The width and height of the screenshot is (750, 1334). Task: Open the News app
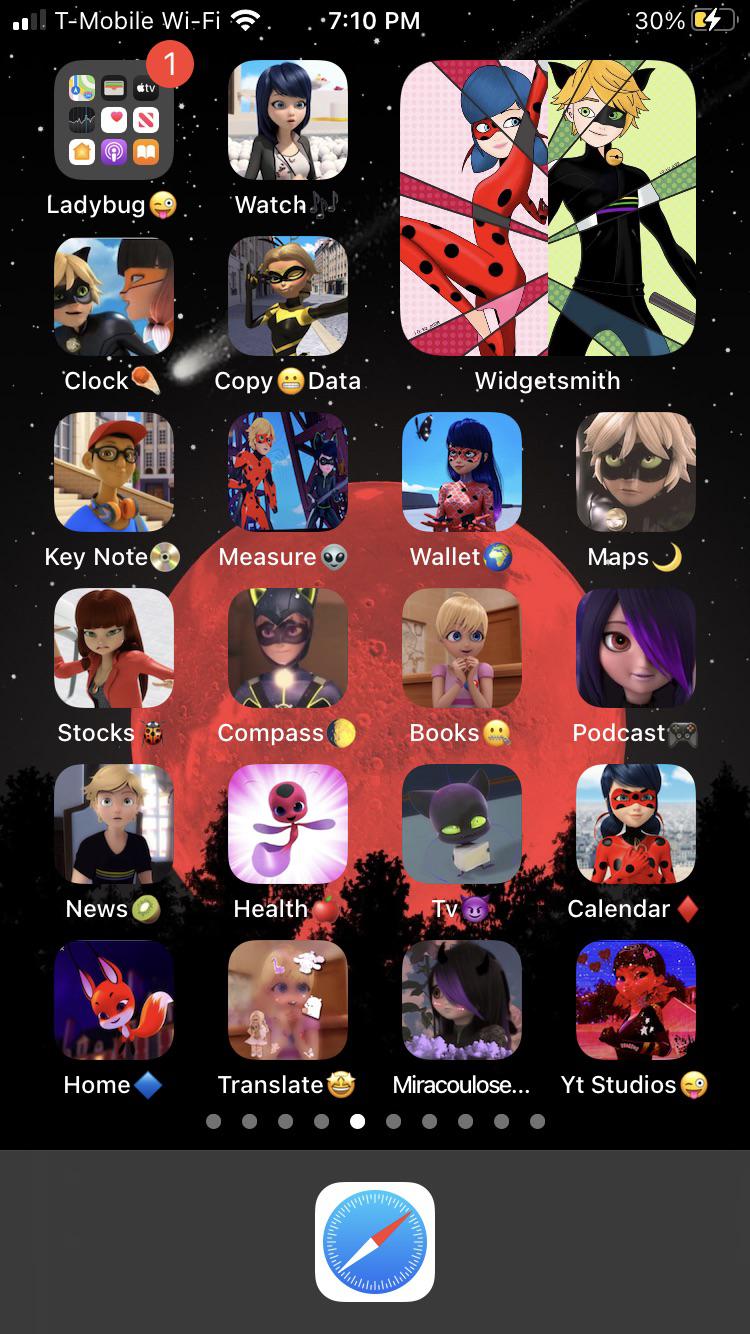[x=114, y=824]
